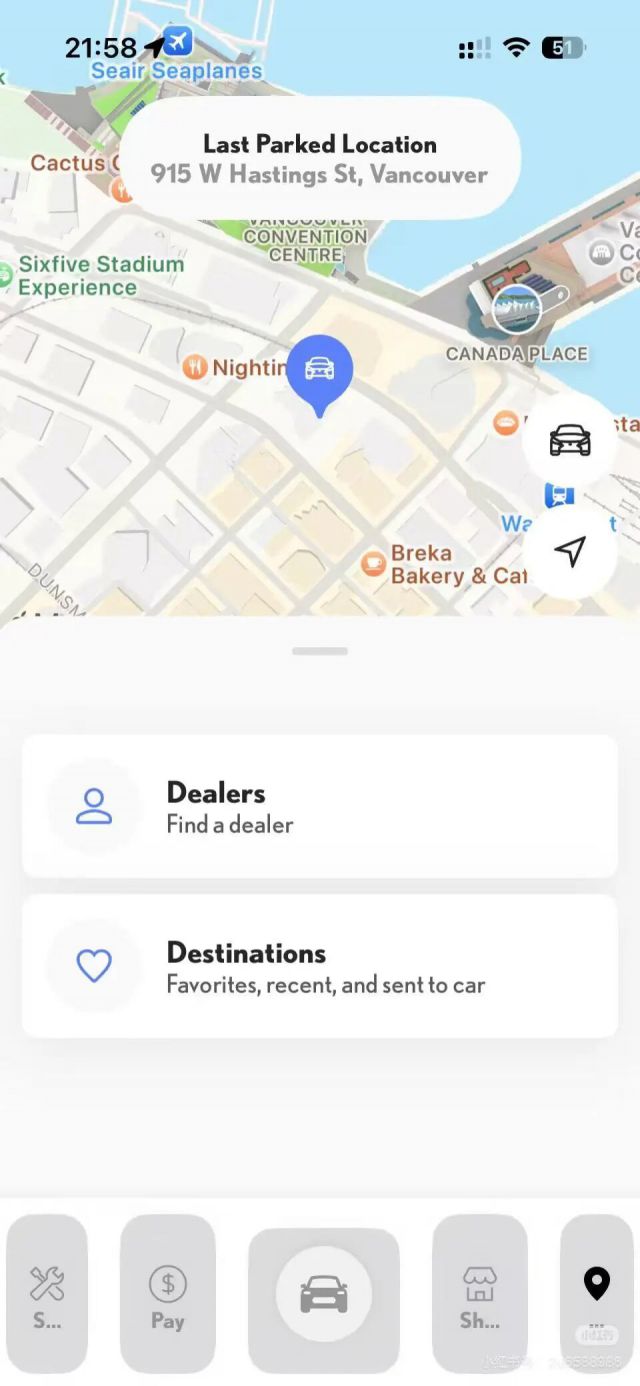Select the location pin tab
This screenshot has width=640, height=1386.
pyautogui.click(x=596, y=1290)
